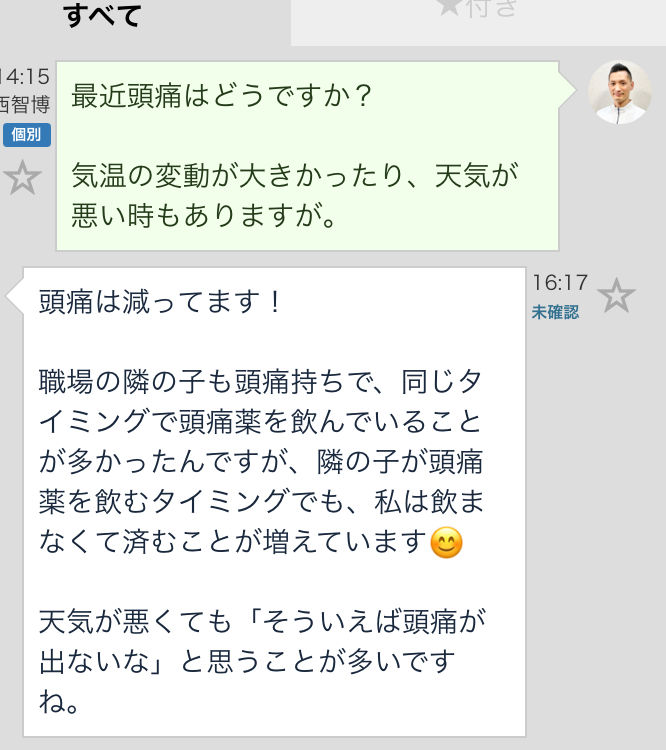Image resolution: width=666 pixels, height=750 pixels.
Task: Star the 16:17 reply 頭痛は減ってます
Action: (x=616, y=295)
